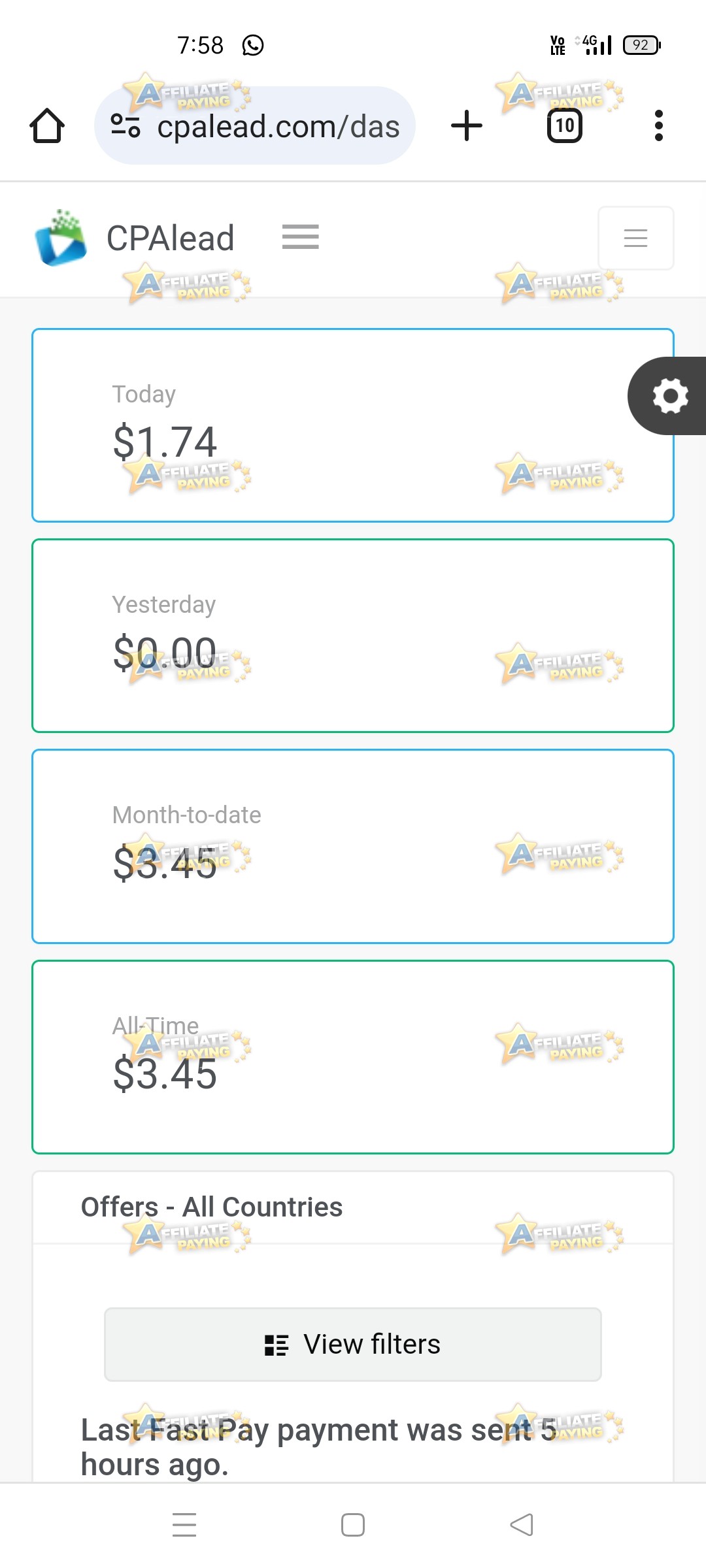Open the CPAlead hamburger navigation menu

pos(301,238)
